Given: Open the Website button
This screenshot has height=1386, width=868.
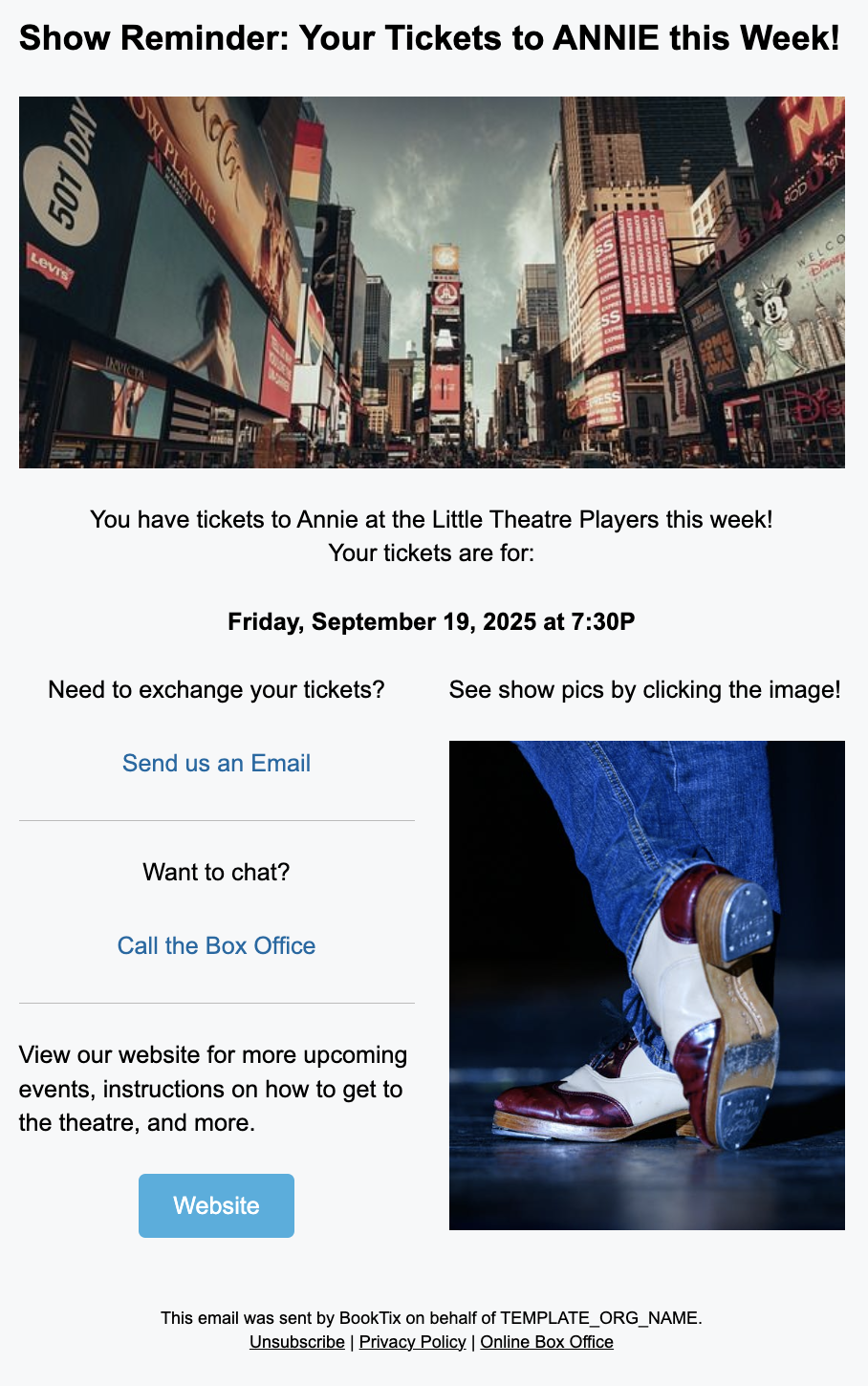Looking at the screenshot, I should (x=216, y=1205).
